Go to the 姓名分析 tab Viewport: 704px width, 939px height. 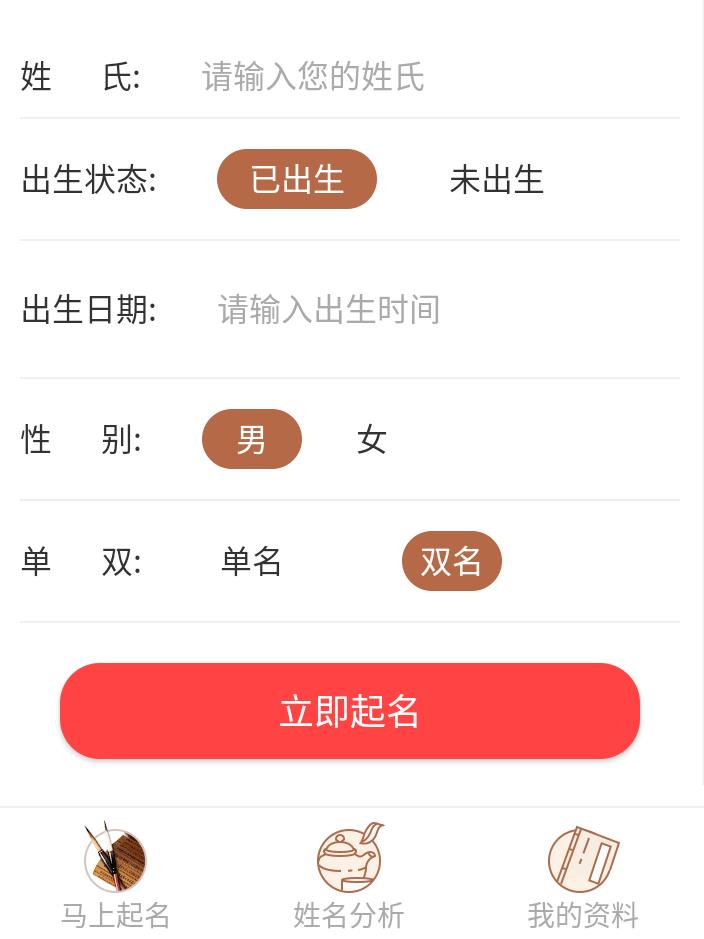coord(349,877)
